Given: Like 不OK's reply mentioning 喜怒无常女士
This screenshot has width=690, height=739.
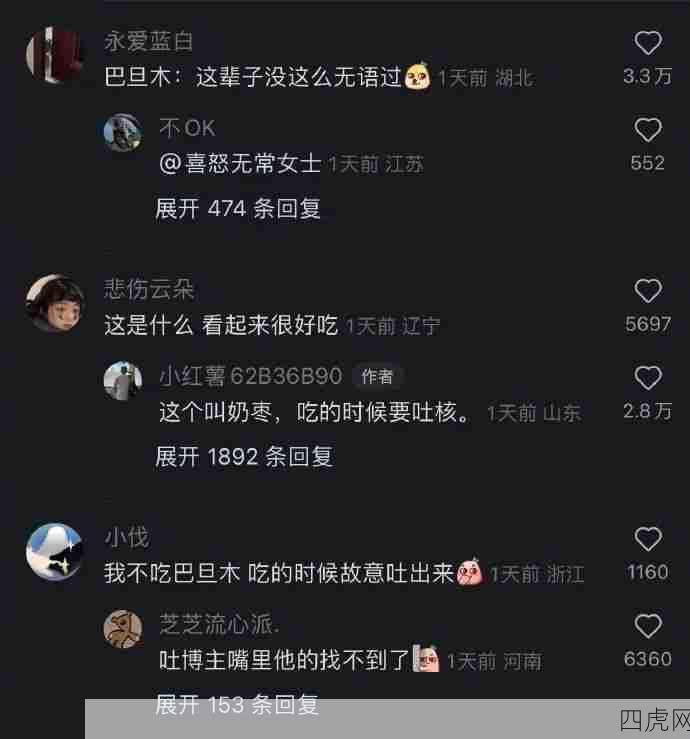Looking at the screenshot, I should pyautogui.click(x=648, y=130).
